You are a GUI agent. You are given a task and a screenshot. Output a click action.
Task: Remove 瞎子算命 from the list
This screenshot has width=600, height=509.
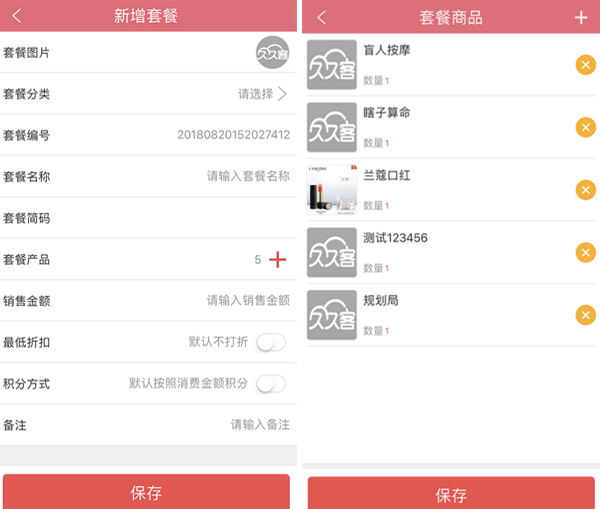tap(585, 128)
